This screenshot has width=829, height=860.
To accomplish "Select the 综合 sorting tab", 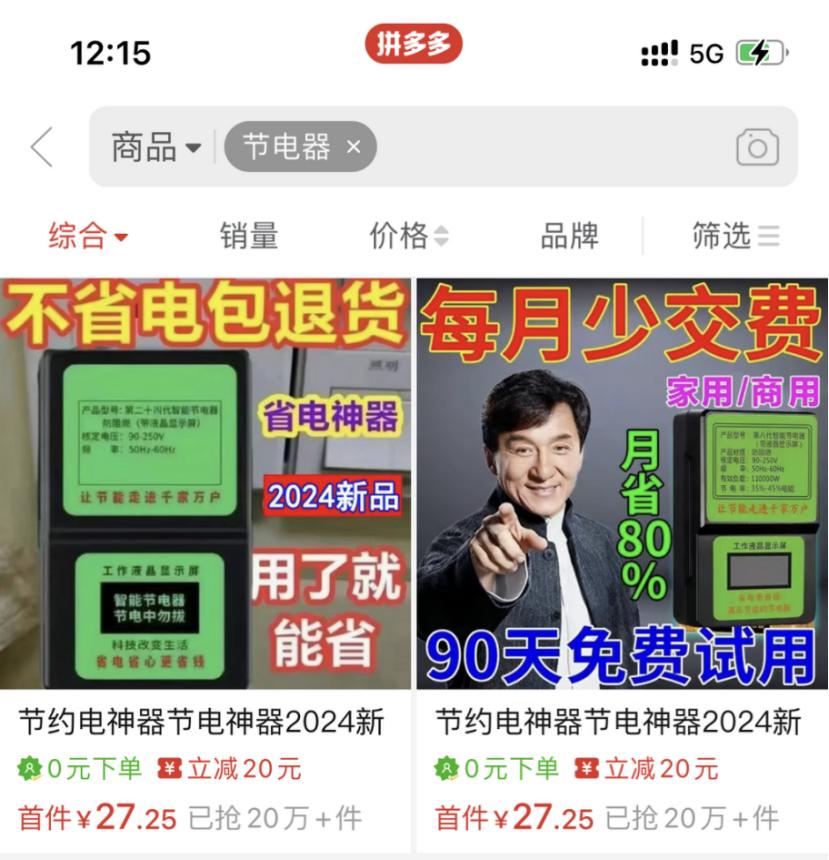I will [x=88, y=236].
